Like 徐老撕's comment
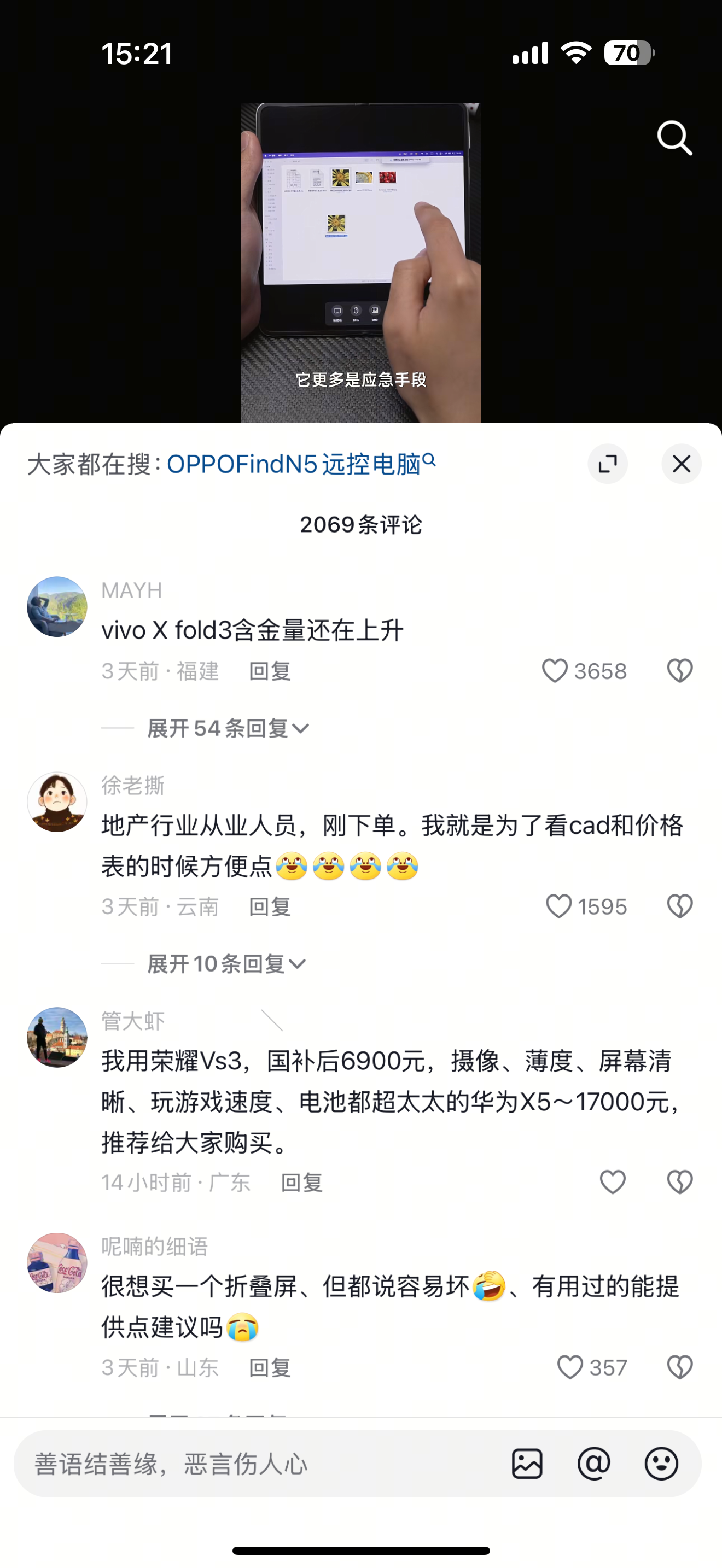The height and width of the screenshot is (1568, 722). coord(559,906)
